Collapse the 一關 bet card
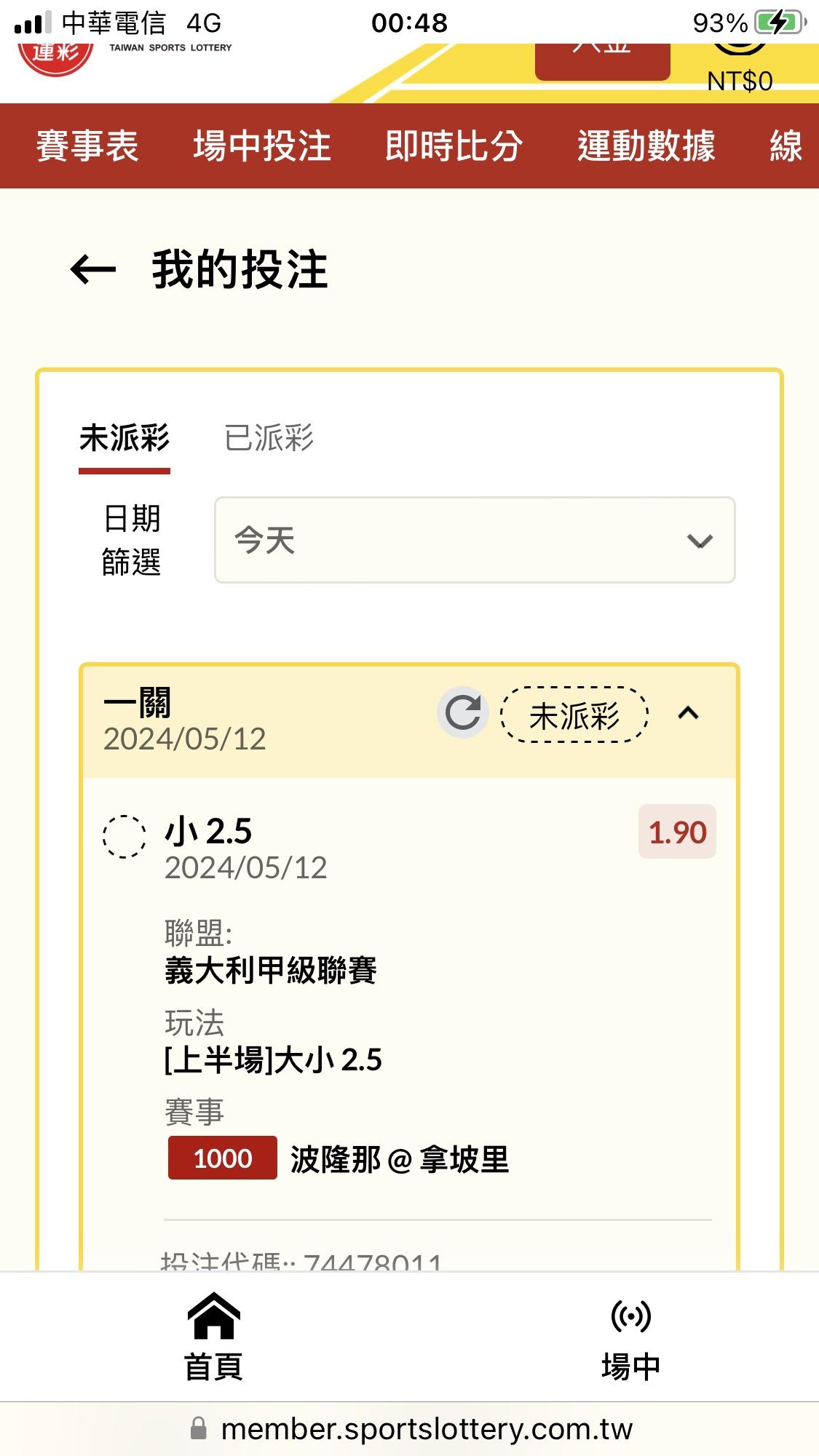The image size is (819, 1456). pos(688,713)
